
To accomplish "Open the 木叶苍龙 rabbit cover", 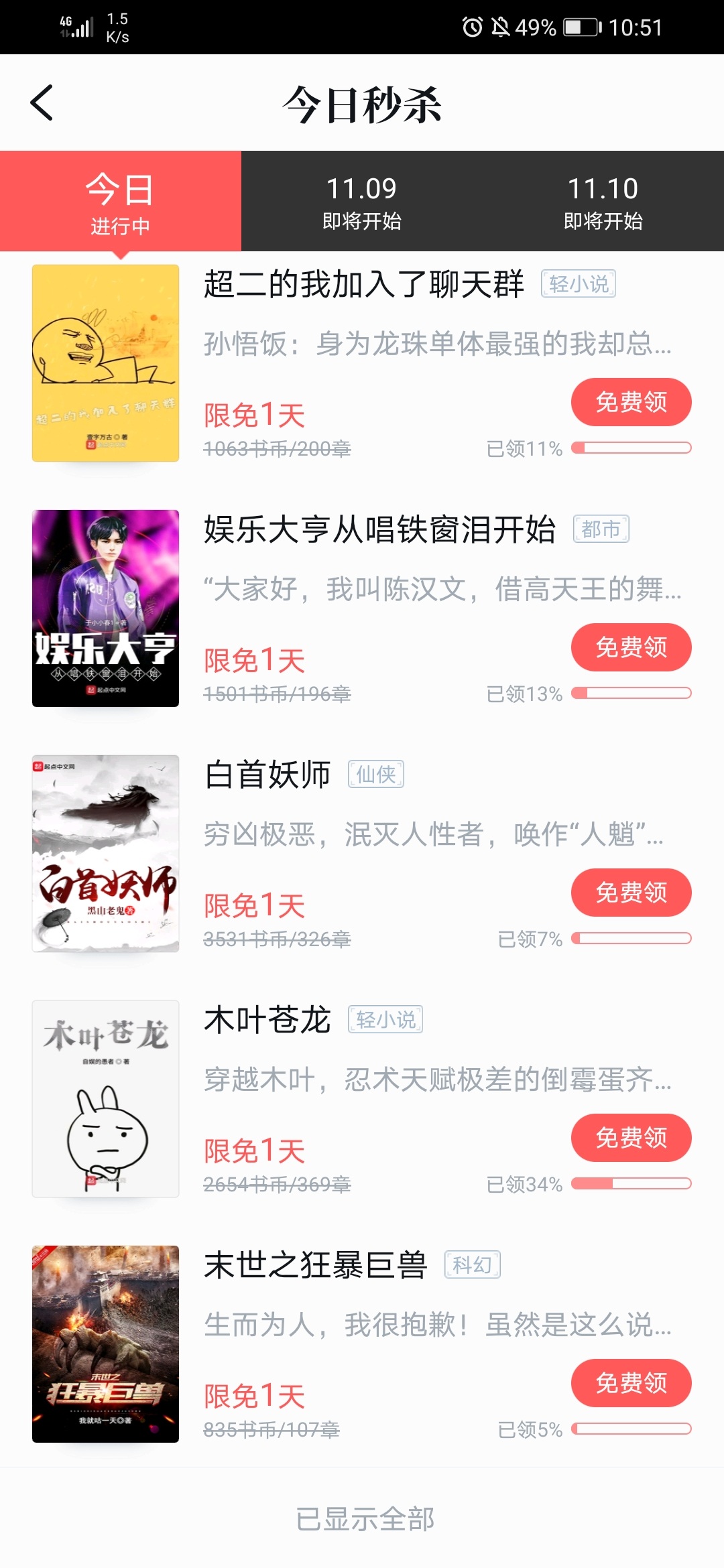I will pyautogui.click(x=105, y=1099).
